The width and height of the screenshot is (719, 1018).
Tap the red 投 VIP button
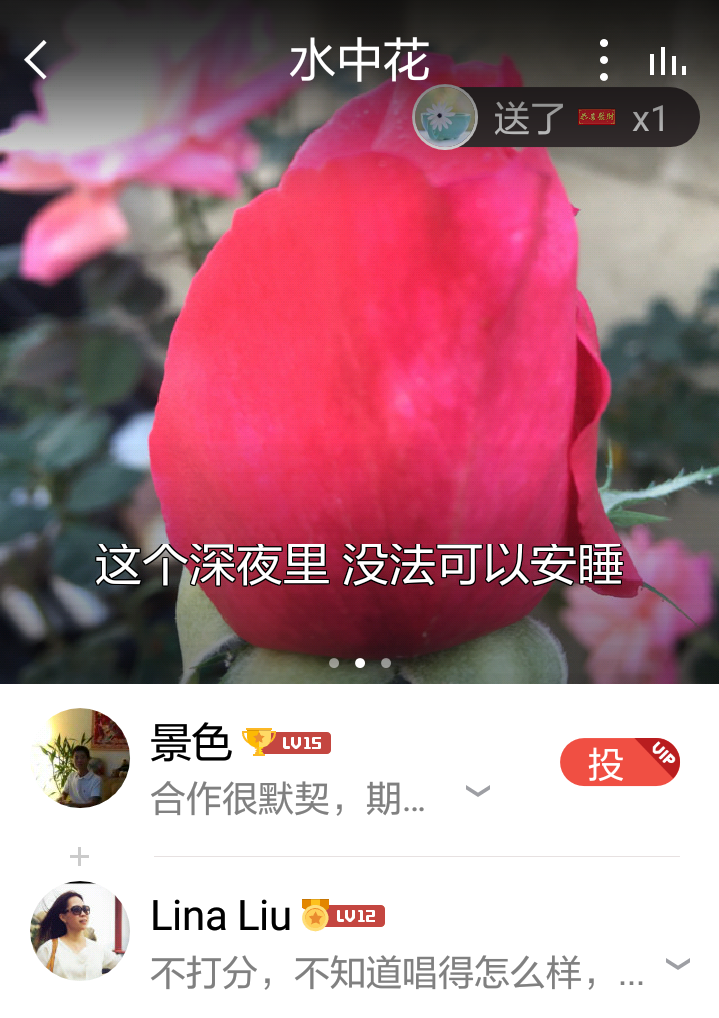[x=618, y=763]
